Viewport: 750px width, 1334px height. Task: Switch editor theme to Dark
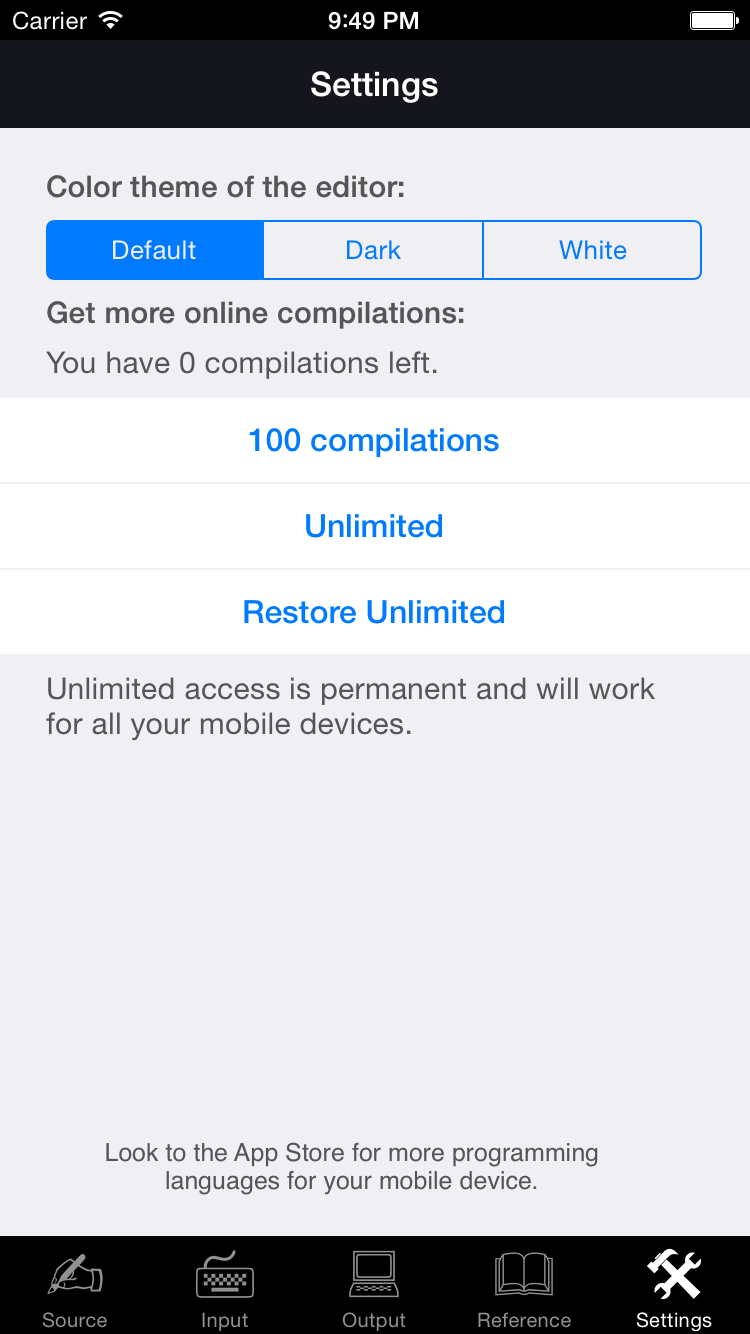(x=373, y=250)
